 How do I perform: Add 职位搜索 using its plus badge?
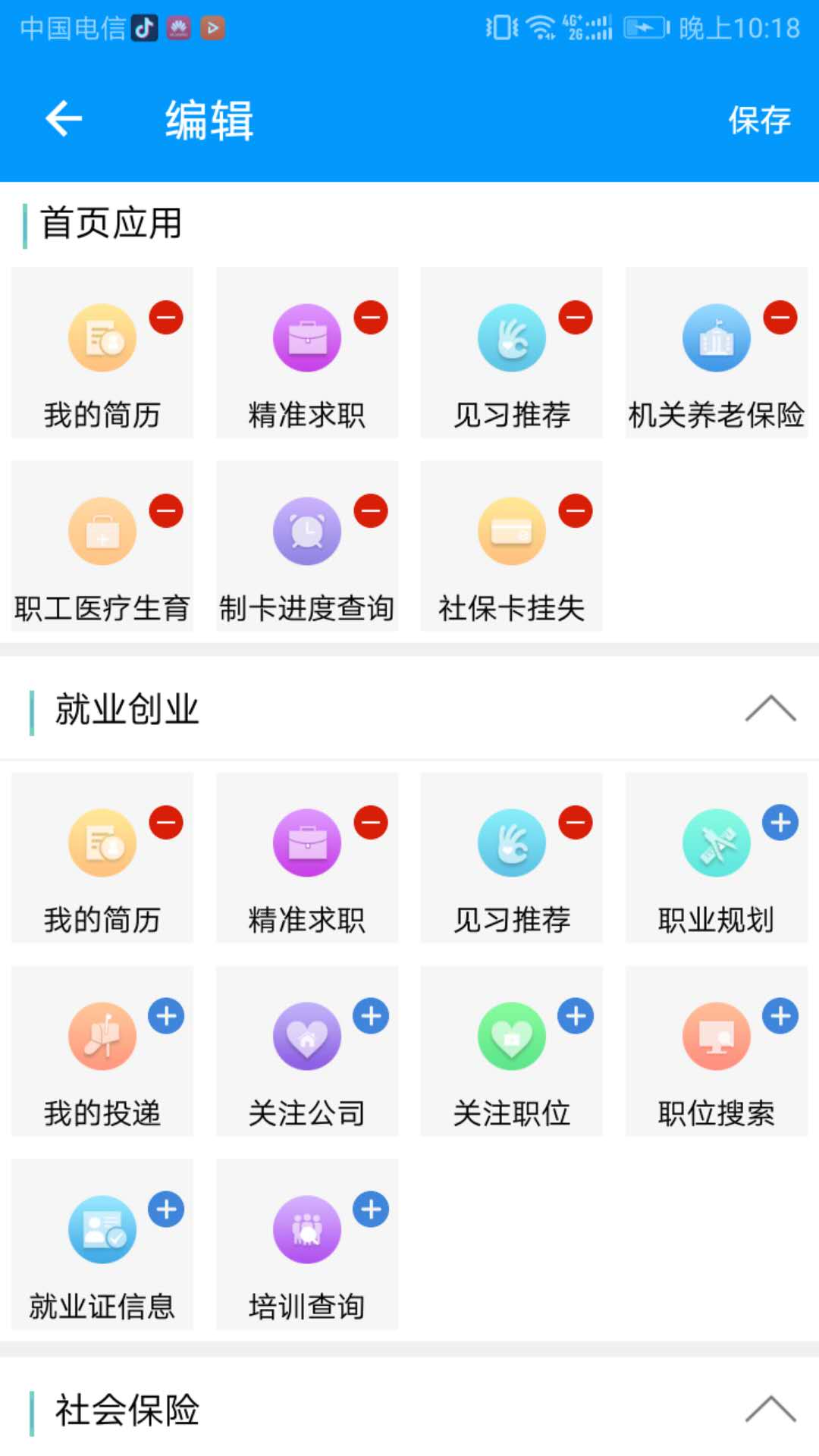pyautogui.click(x=780, y=1016)
